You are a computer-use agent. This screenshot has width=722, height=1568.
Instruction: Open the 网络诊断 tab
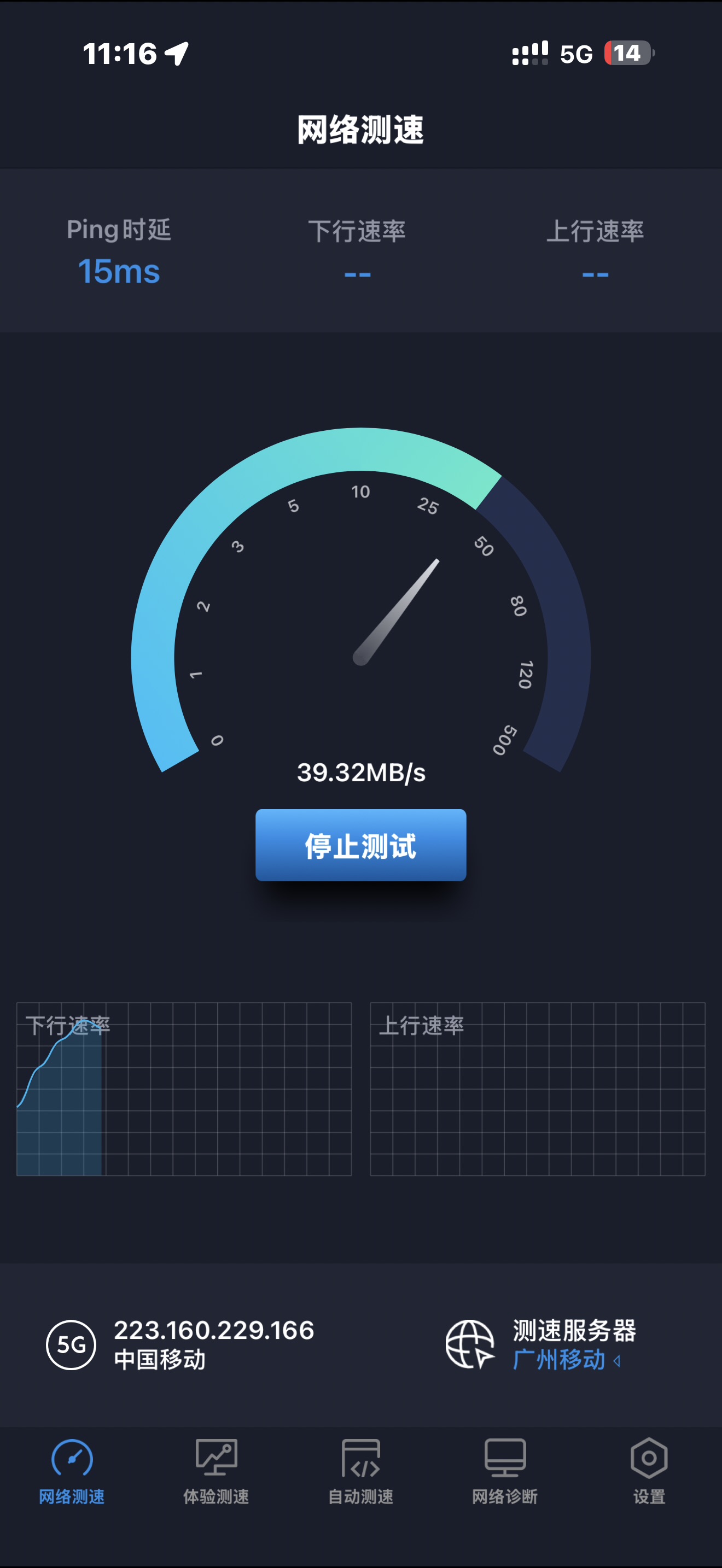pyautogui.click(x=505, y=1471)
